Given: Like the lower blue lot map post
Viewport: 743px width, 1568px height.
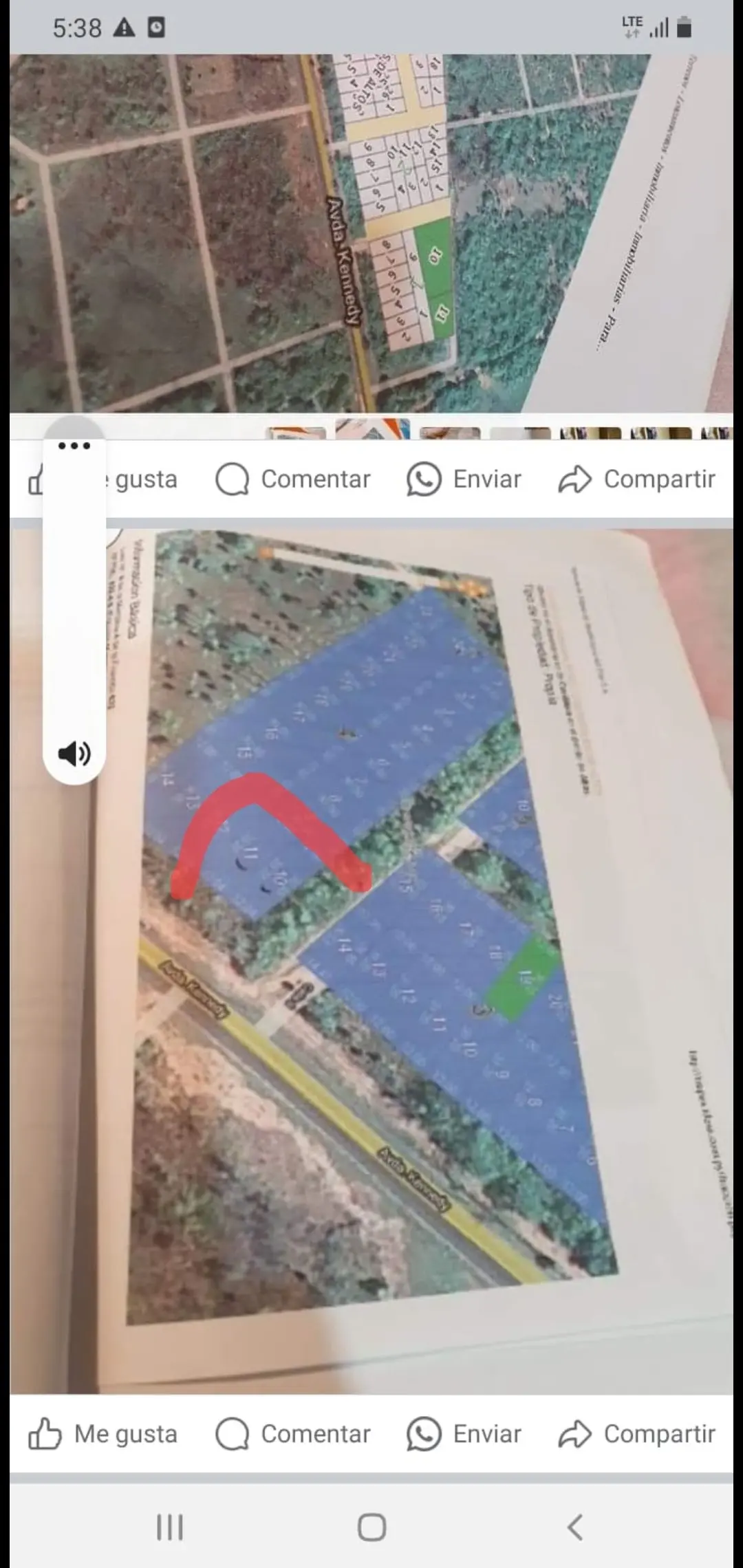Looking at the screenshot, I should pos(103,1434).
